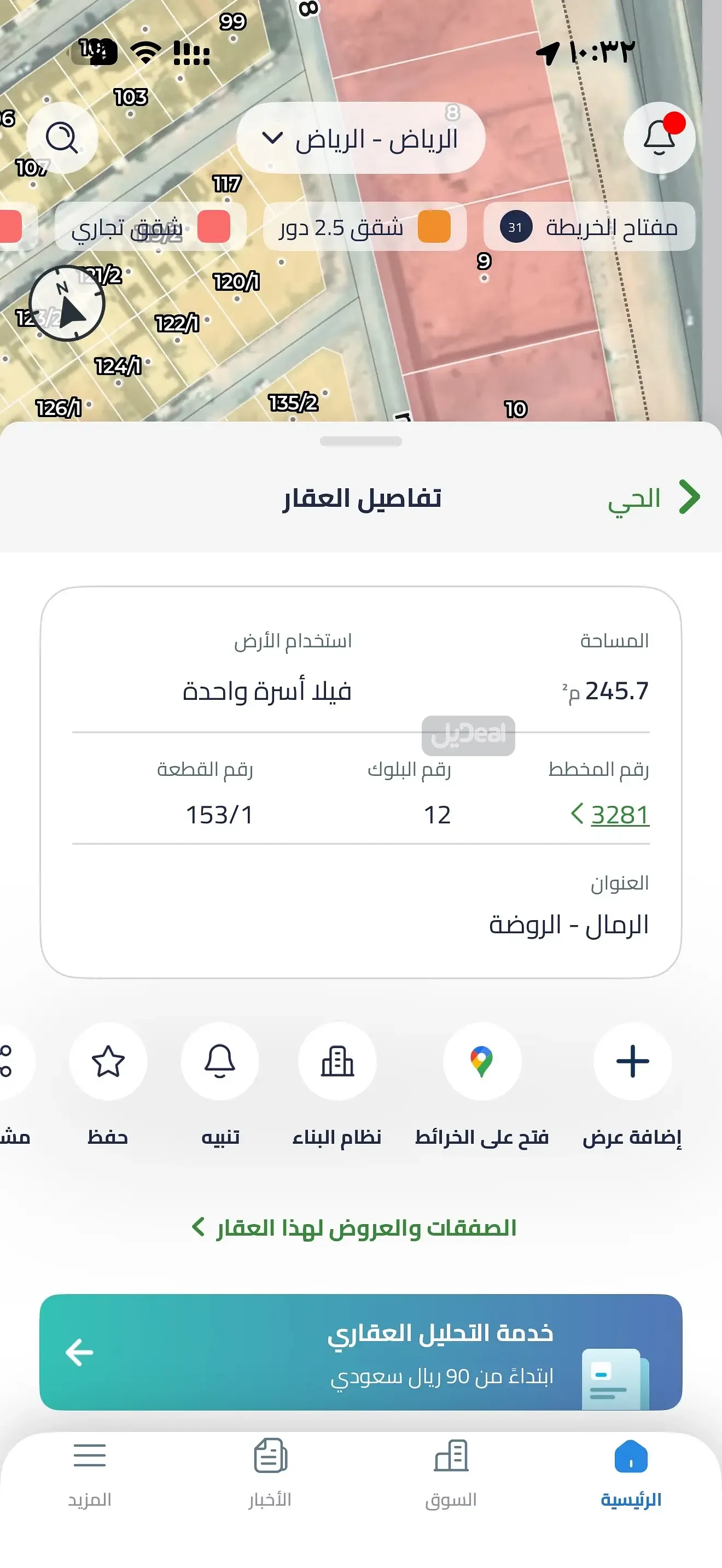
Task: Open خدمة التحليل العقاري banner
Action: click(x=360, y=1353)
